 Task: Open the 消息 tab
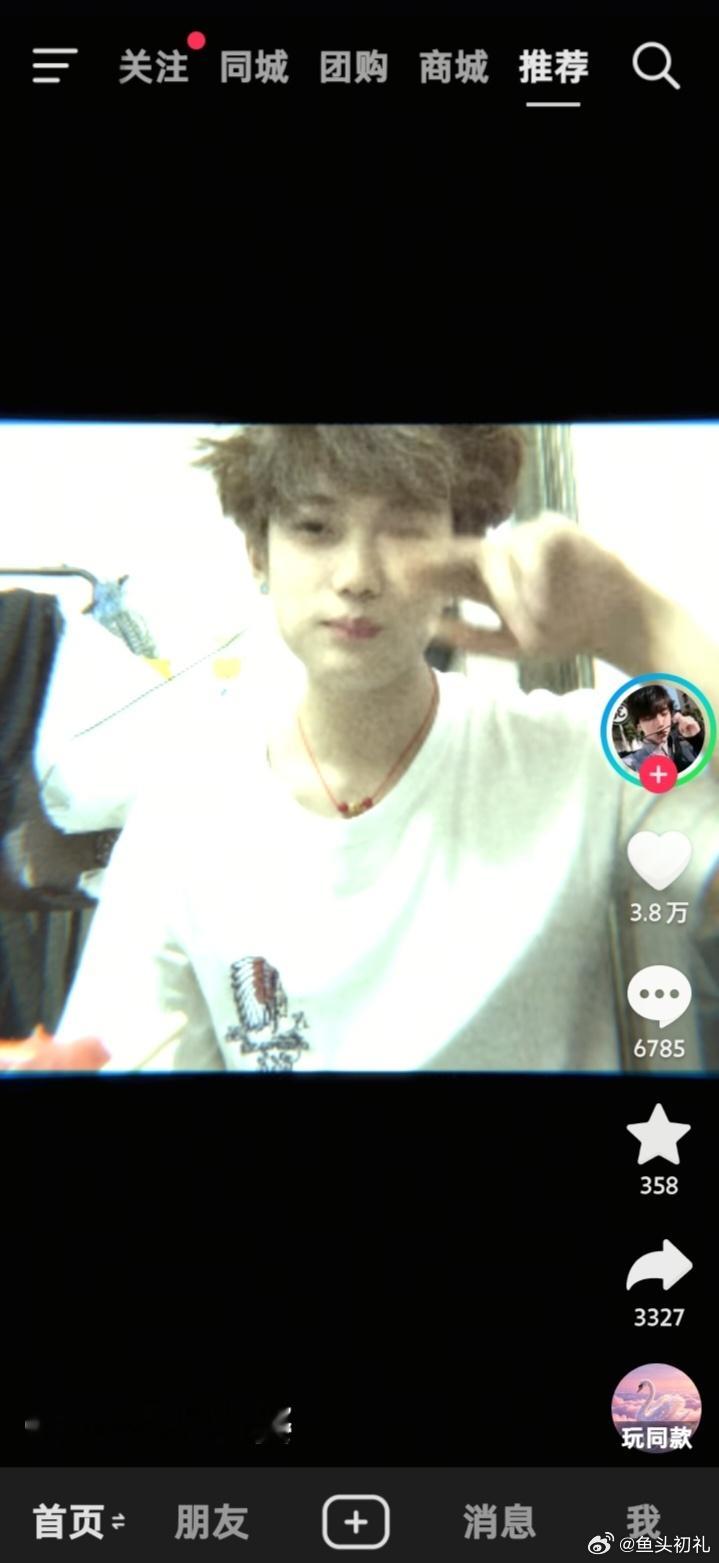coord(499,1521)
